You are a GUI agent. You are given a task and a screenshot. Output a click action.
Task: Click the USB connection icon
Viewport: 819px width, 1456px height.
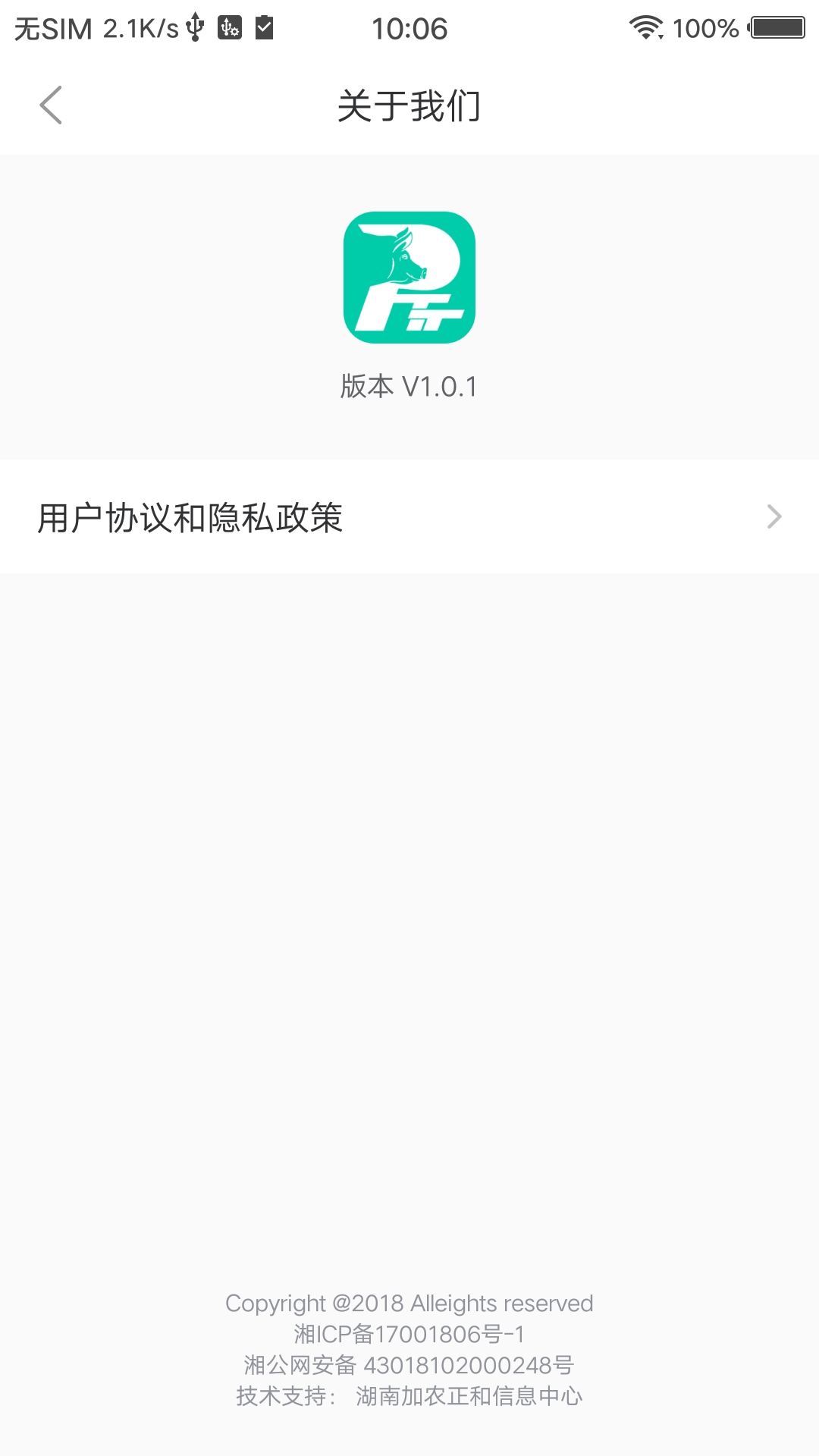click(196, 25)
